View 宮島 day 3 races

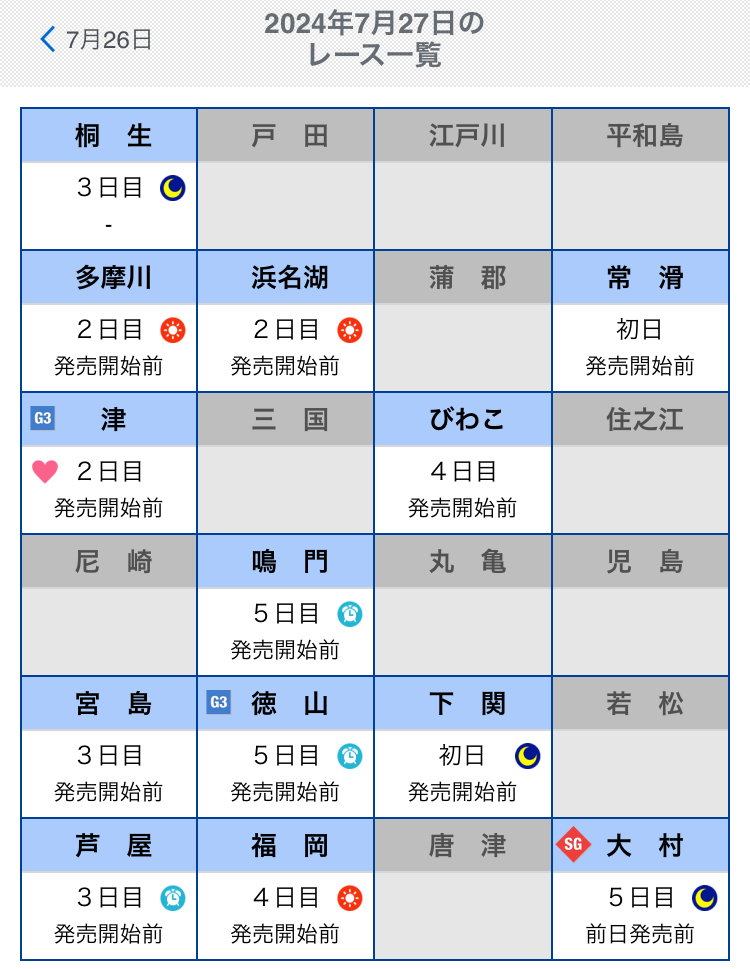[x=109, y=748]
